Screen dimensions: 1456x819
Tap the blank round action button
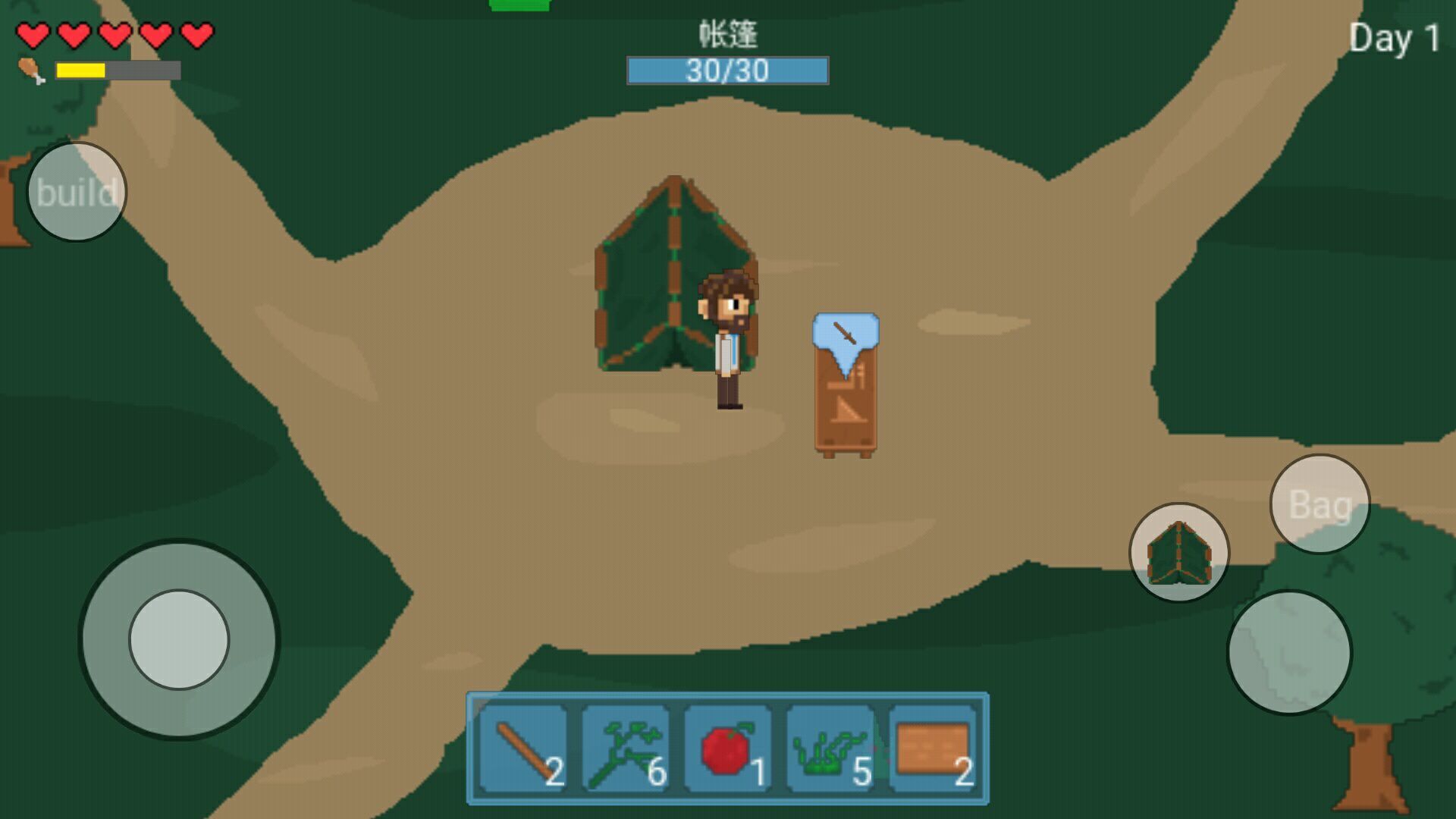click(x=1288, y=652)
